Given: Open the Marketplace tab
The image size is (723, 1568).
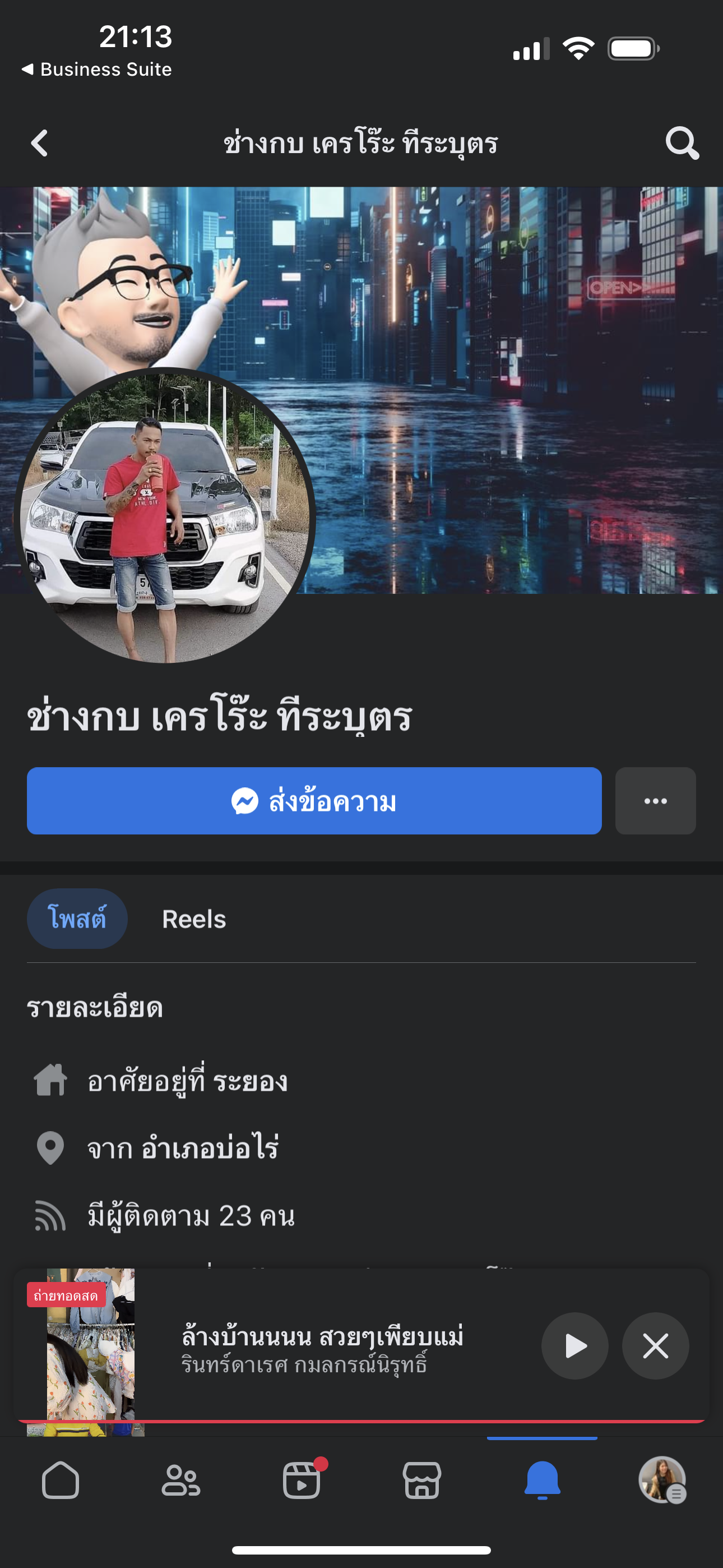Looking at the screenshot, I should pyautogui.click(x=421, y=1481).
